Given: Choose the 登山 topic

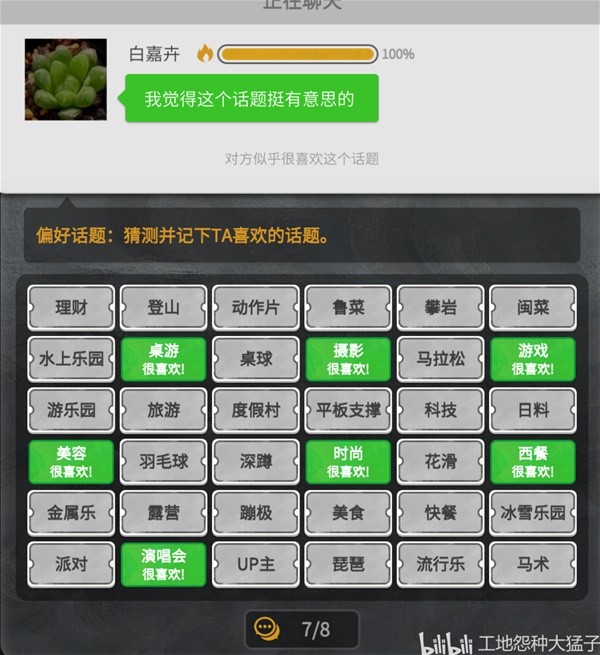Looking at the screenshot, I should pyautogui.click(x=163, y=308).
